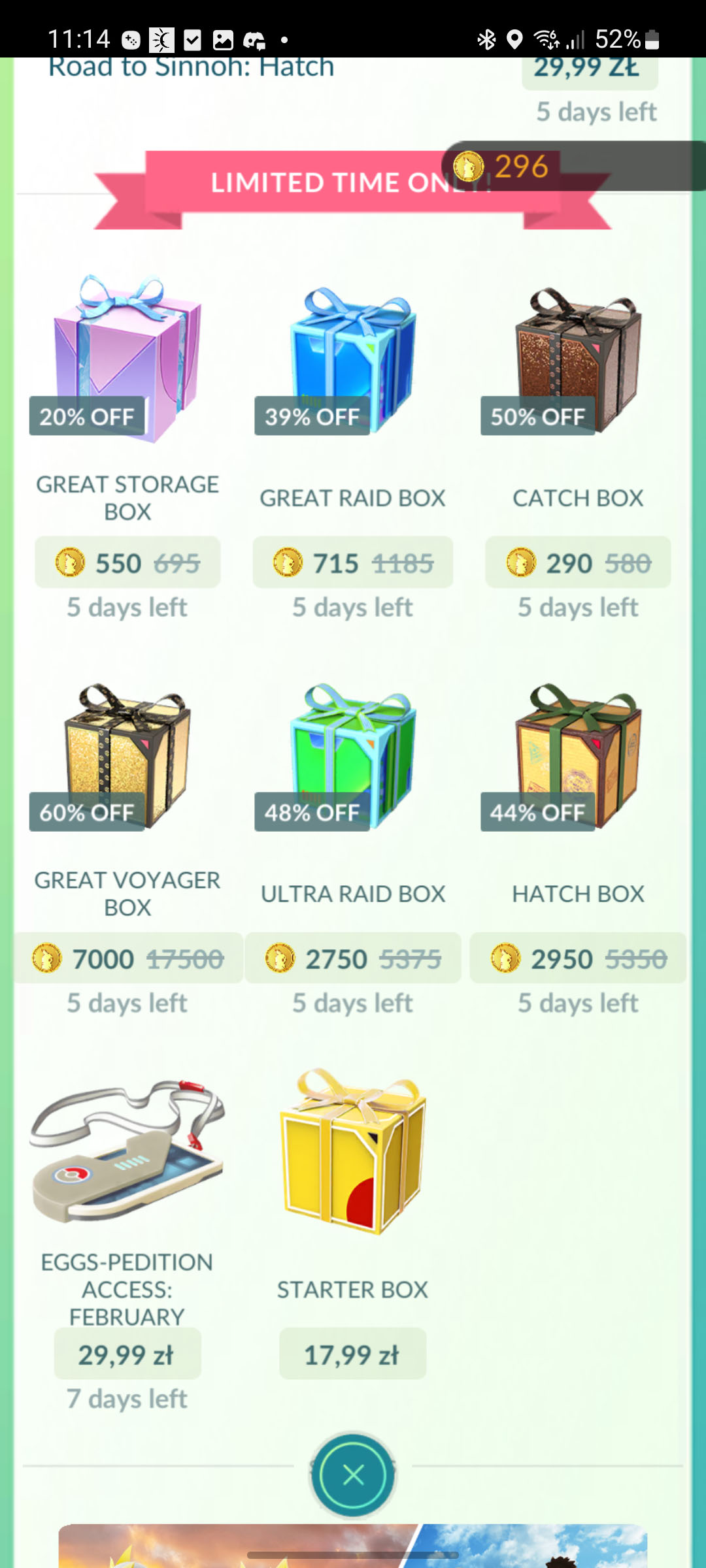Select the Great Raid Box item

coord(353,359)
